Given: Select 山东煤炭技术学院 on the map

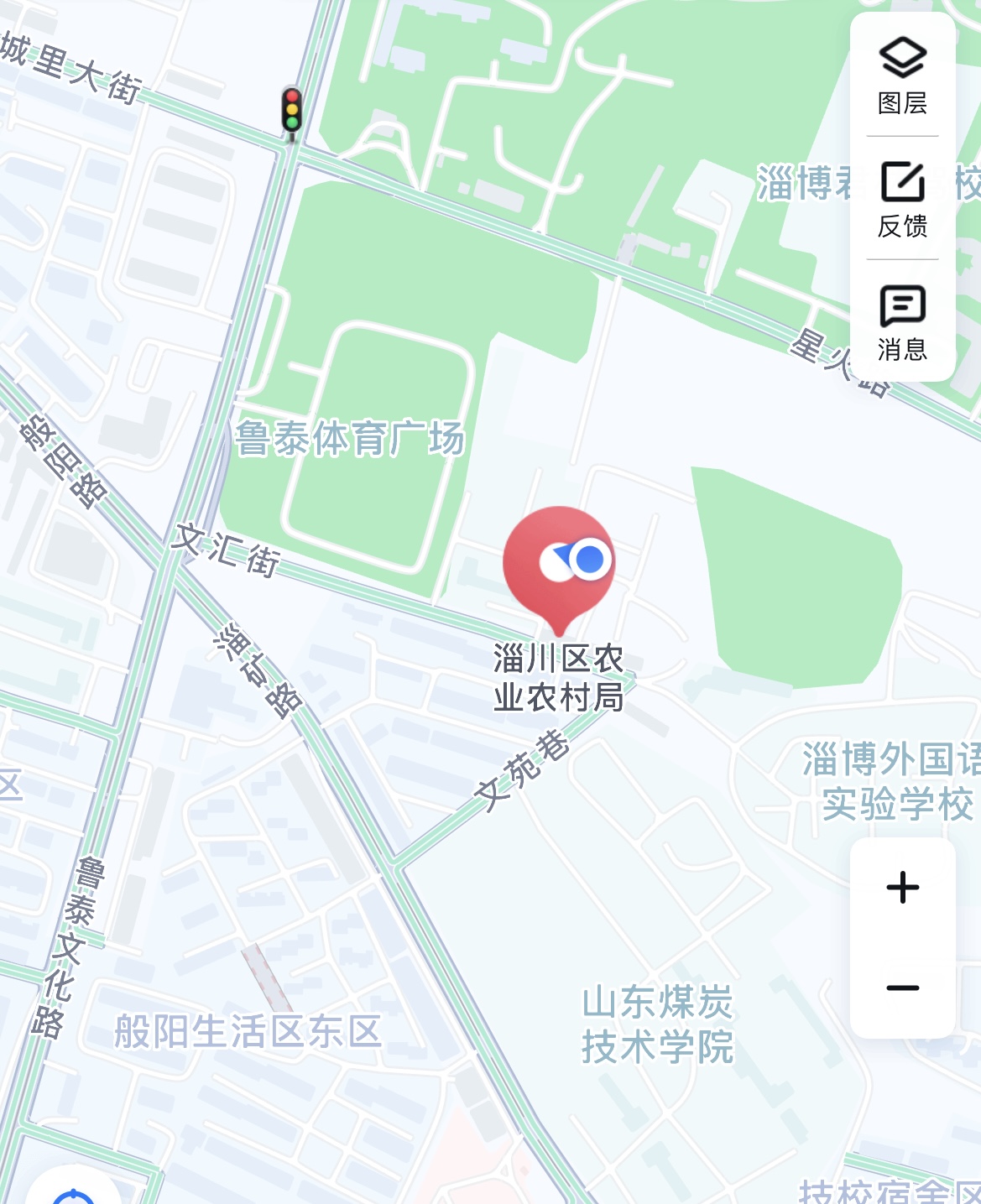Looking at the screenshot, I should pyautogui.click(x=657, y=1024).
